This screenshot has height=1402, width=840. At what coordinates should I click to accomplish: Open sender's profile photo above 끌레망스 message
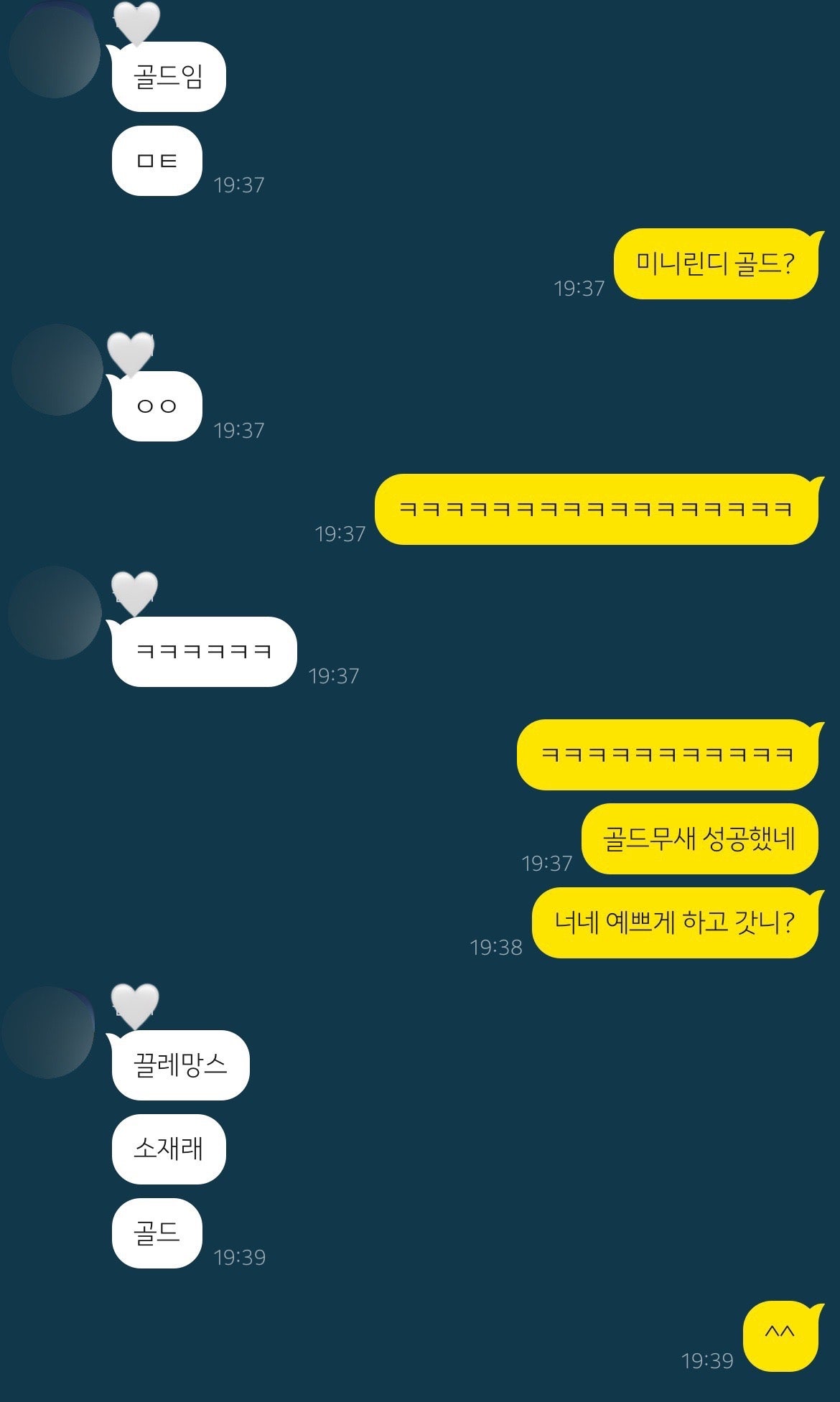(49, 1032)
